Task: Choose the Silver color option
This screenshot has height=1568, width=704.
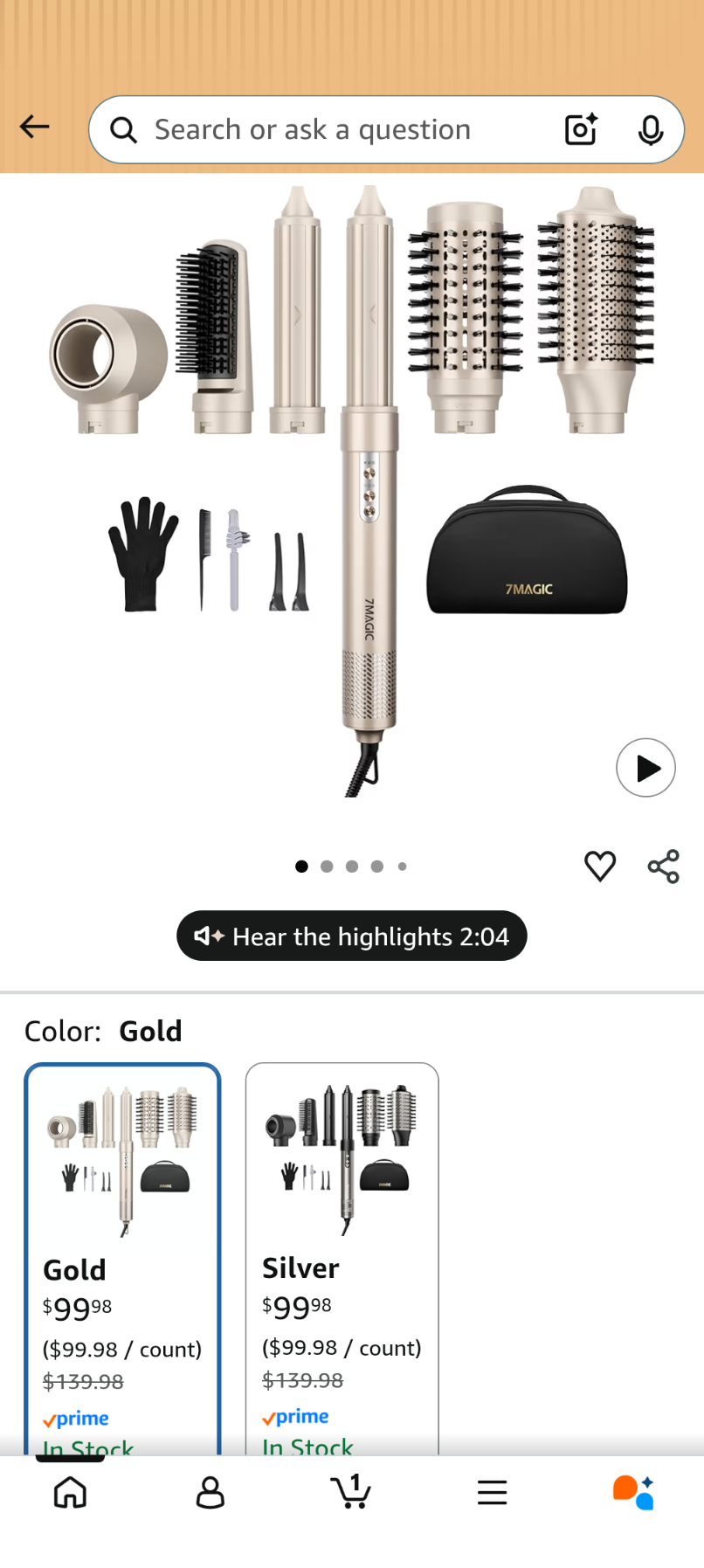Action: pos(342,1258)
